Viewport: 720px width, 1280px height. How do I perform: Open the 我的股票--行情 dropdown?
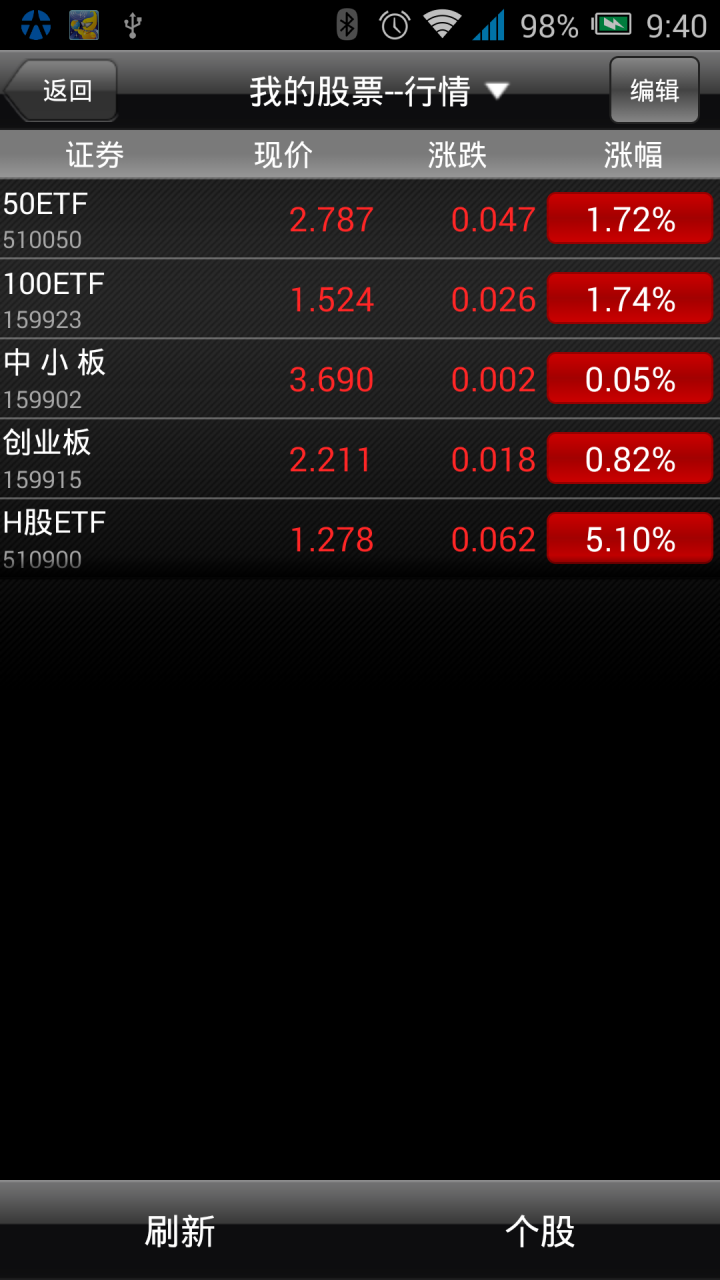[379, 92]
